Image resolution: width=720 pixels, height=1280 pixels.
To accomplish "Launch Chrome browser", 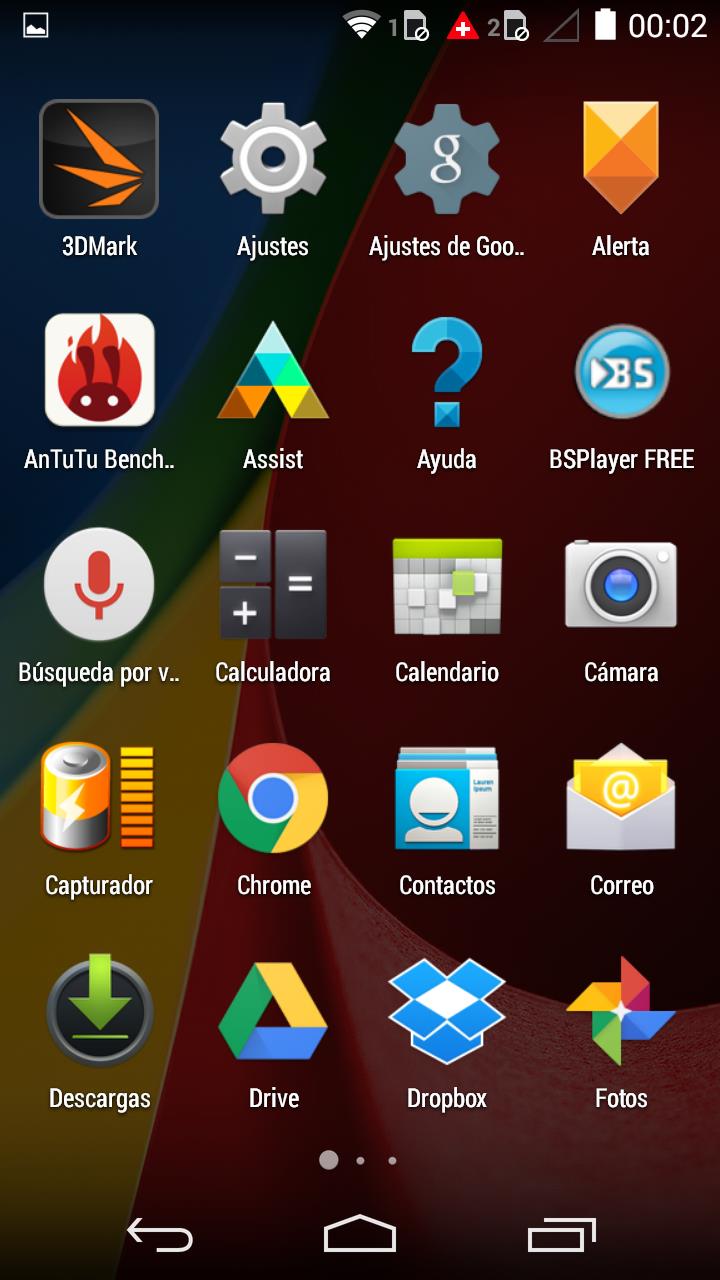I will tap(273, 798).
